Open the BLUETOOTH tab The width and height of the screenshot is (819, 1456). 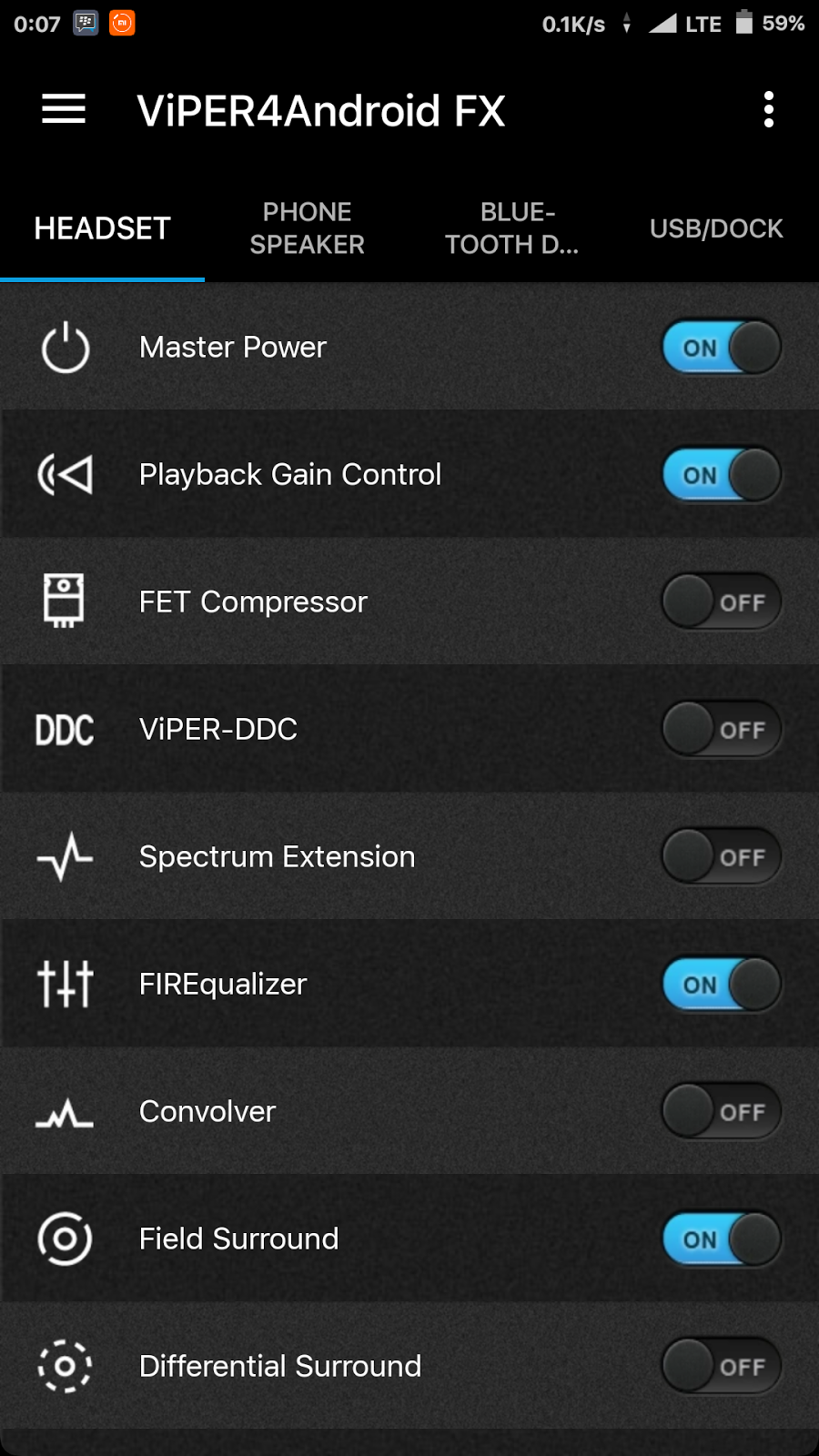[512, 228]
